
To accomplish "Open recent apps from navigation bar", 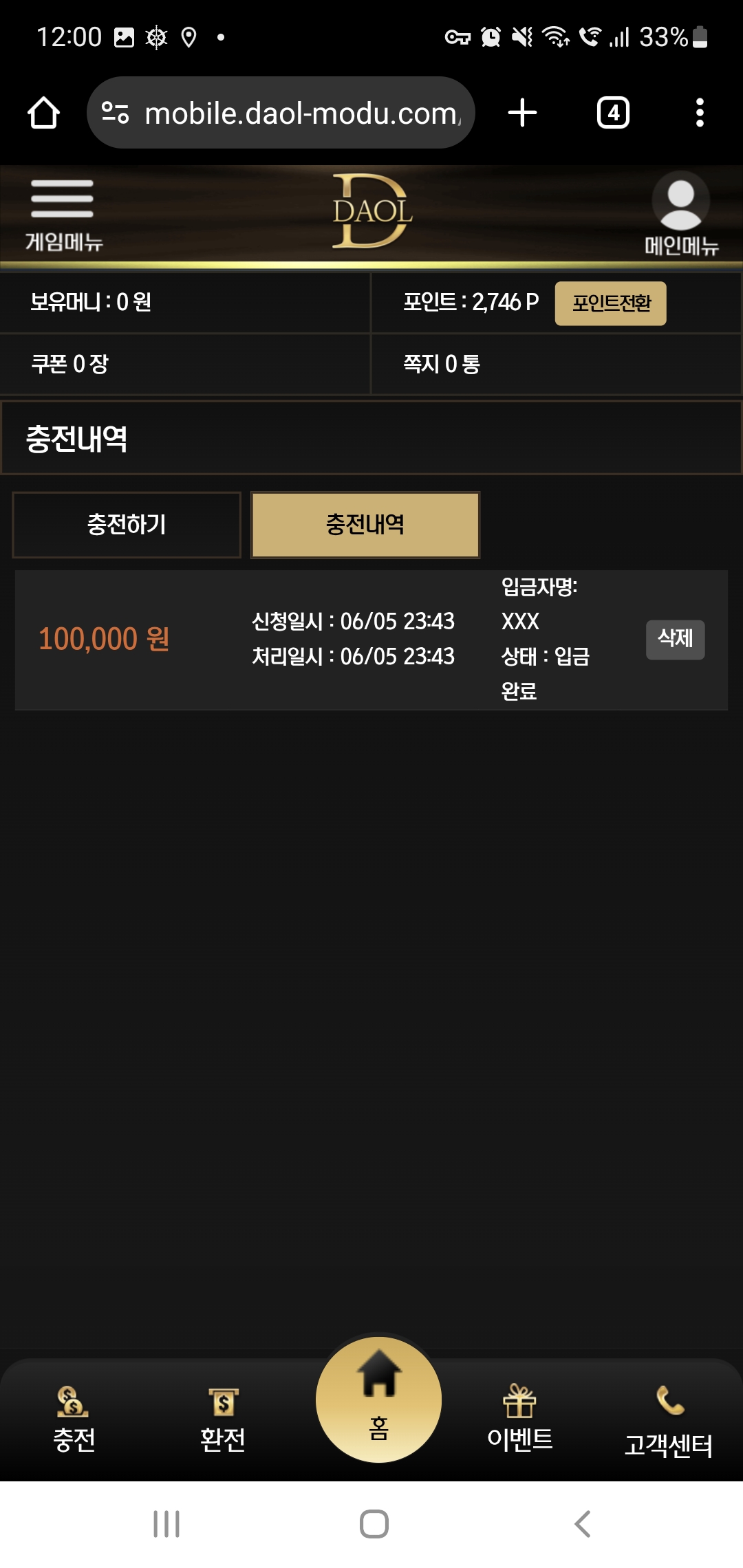I will 166,1524.
